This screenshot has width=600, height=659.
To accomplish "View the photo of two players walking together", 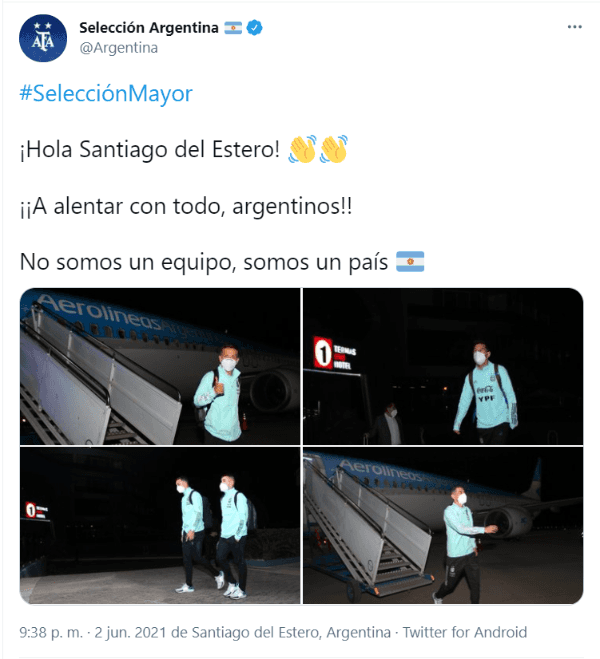I will coord(160,526).
